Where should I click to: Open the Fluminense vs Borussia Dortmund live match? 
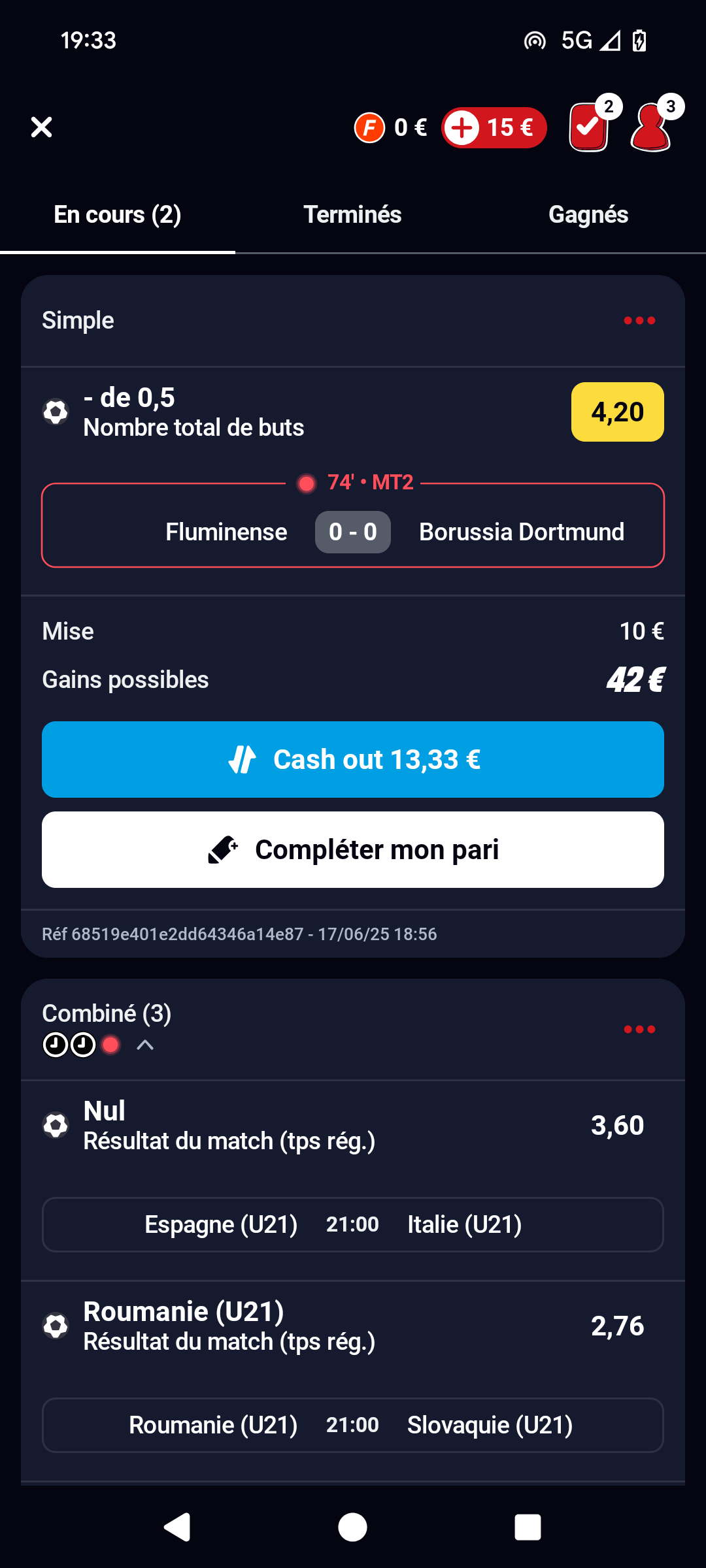(x=353, y=526)
